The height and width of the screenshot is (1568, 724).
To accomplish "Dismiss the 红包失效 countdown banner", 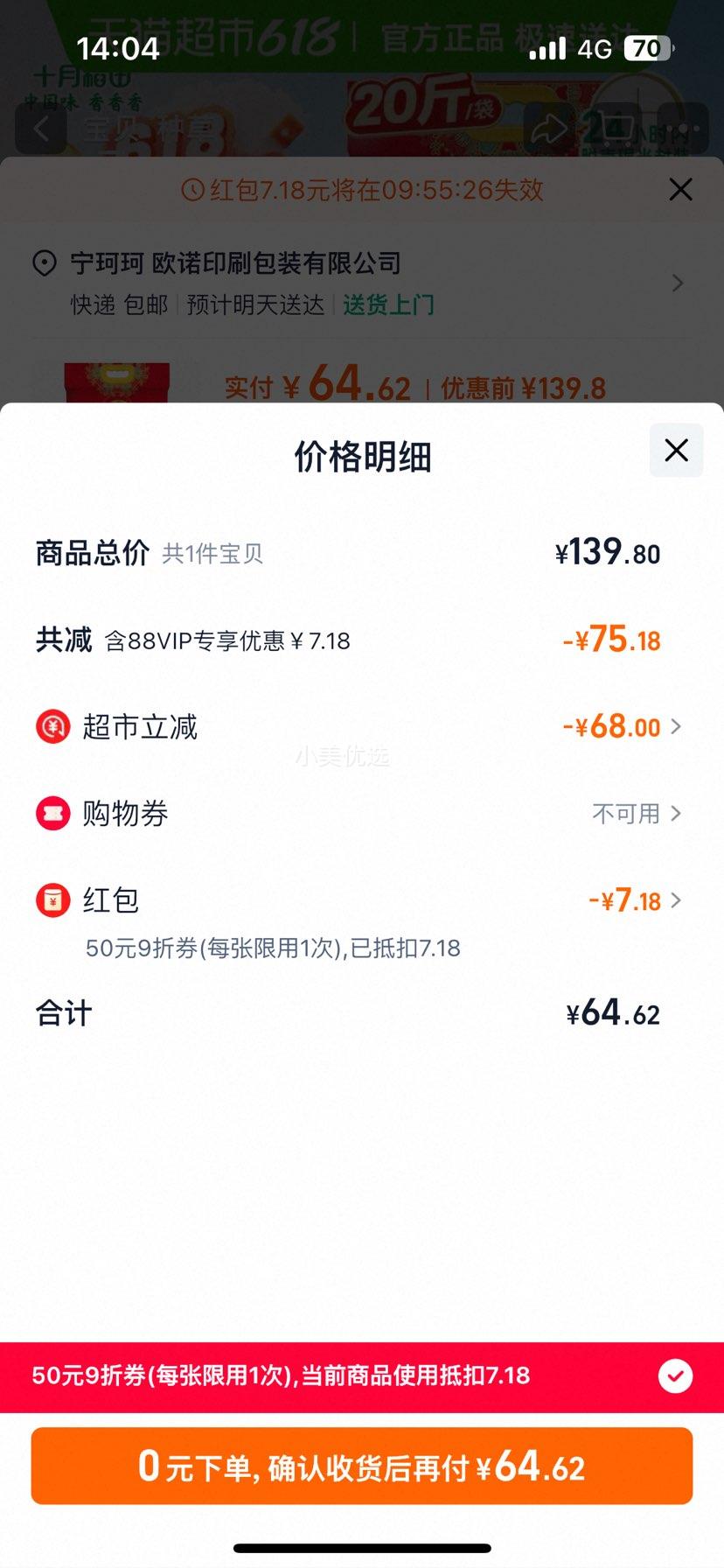I will (680, 190).
